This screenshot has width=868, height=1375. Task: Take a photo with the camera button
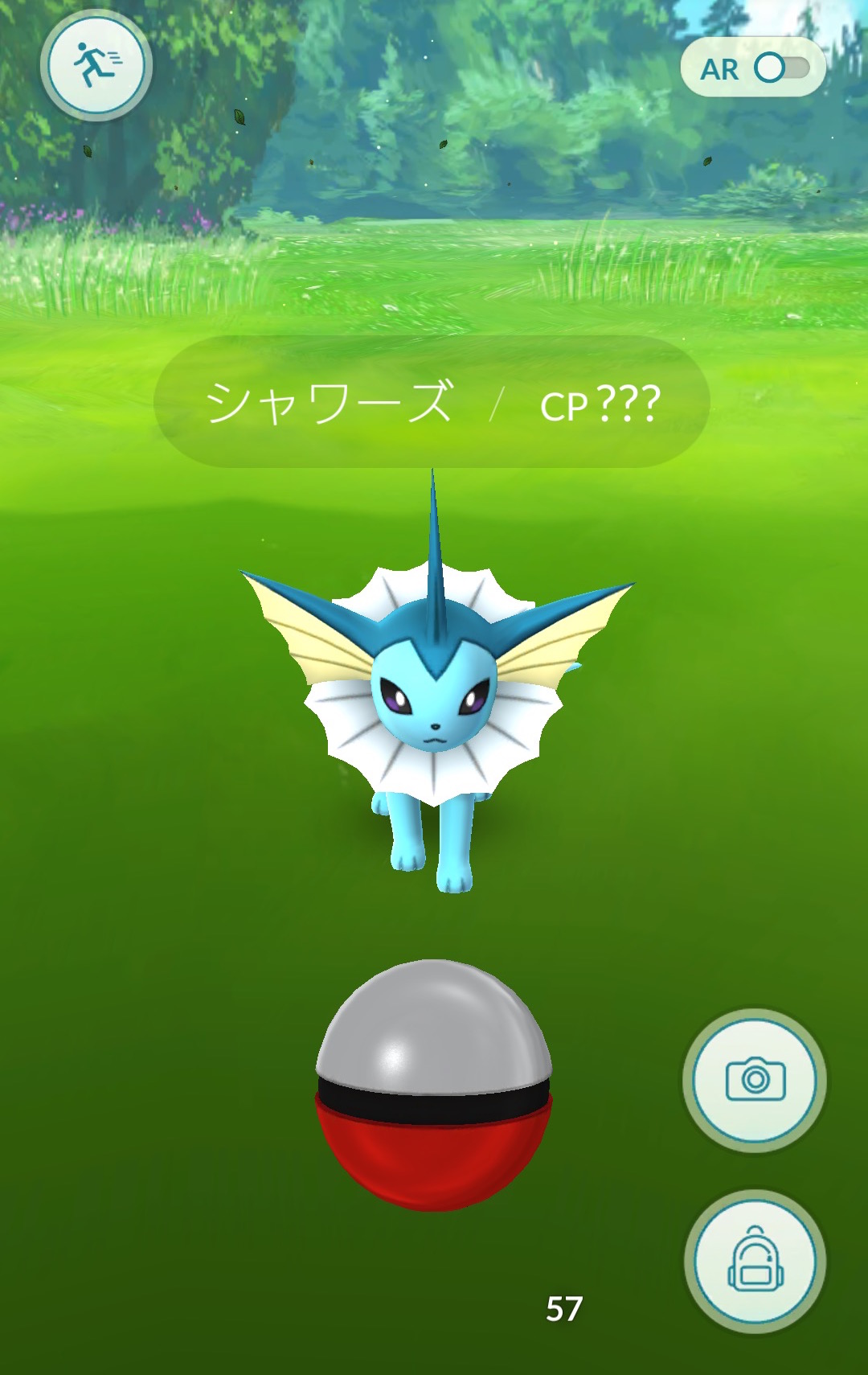coord(755,1080)
